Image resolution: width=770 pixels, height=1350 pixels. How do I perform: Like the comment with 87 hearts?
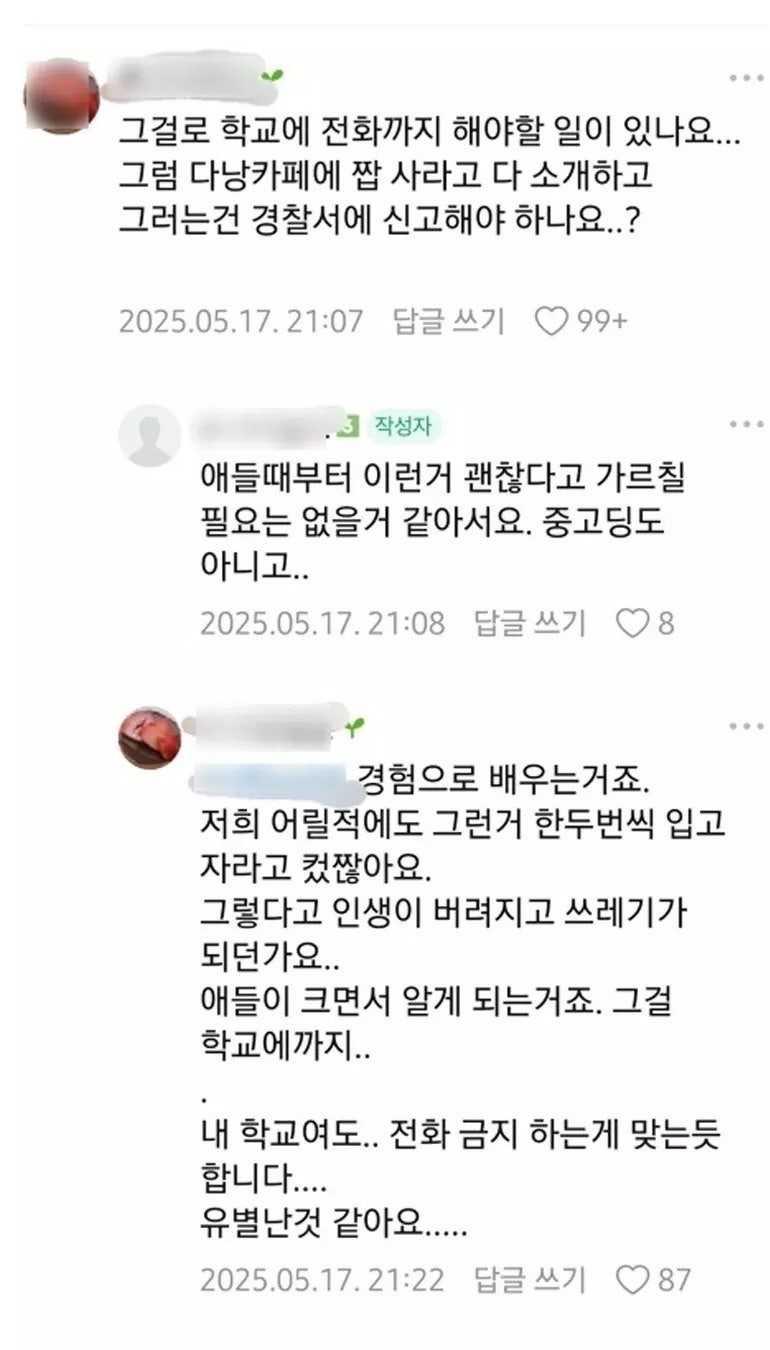[632, 1279]
